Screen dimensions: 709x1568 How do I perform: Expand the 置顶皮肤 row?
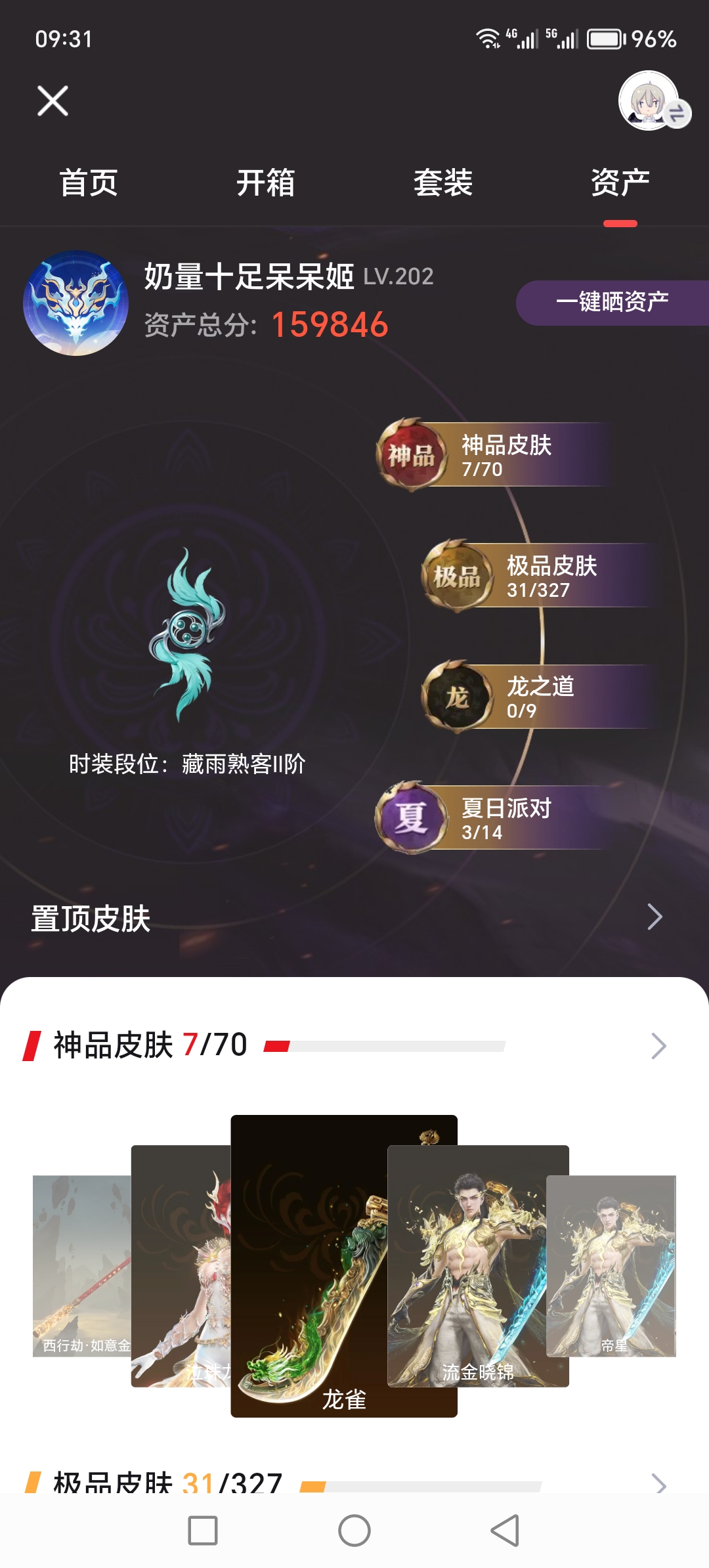[655, 917]
